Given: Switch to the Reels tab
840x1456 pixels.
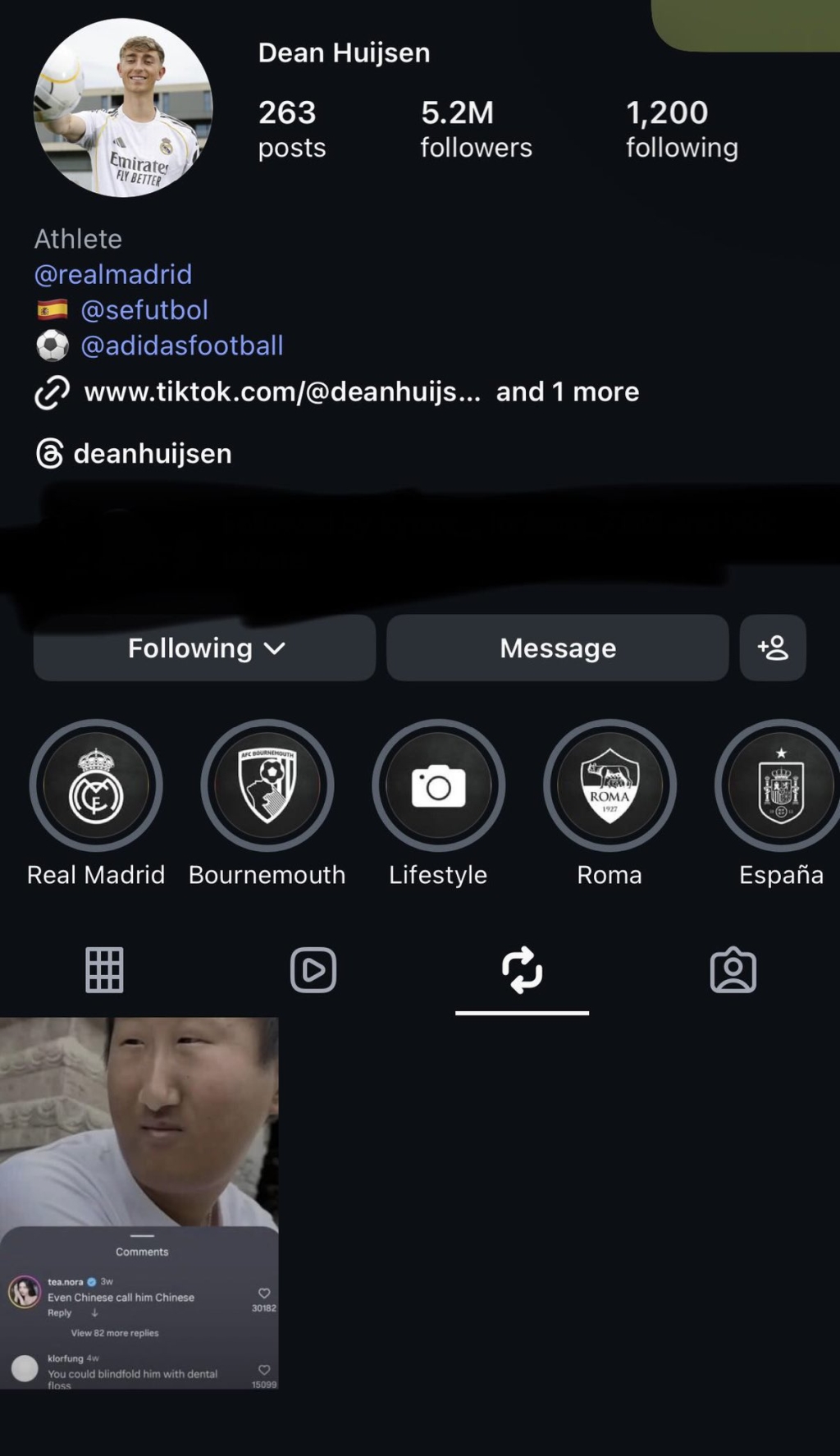Looking at the screenshot, I should (313, 970).
